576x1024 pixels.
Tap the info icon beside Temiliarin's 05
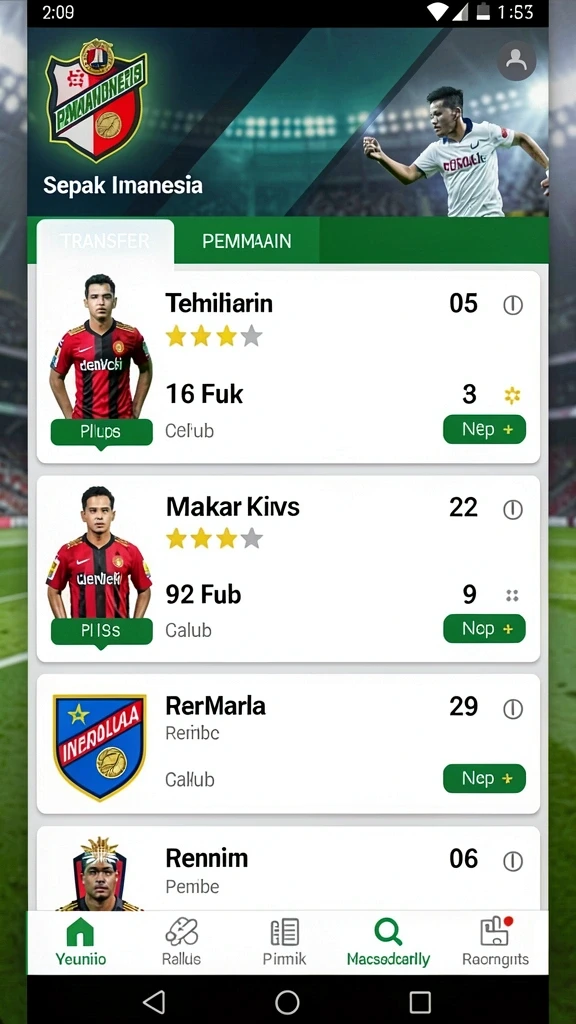coord(513,305)
